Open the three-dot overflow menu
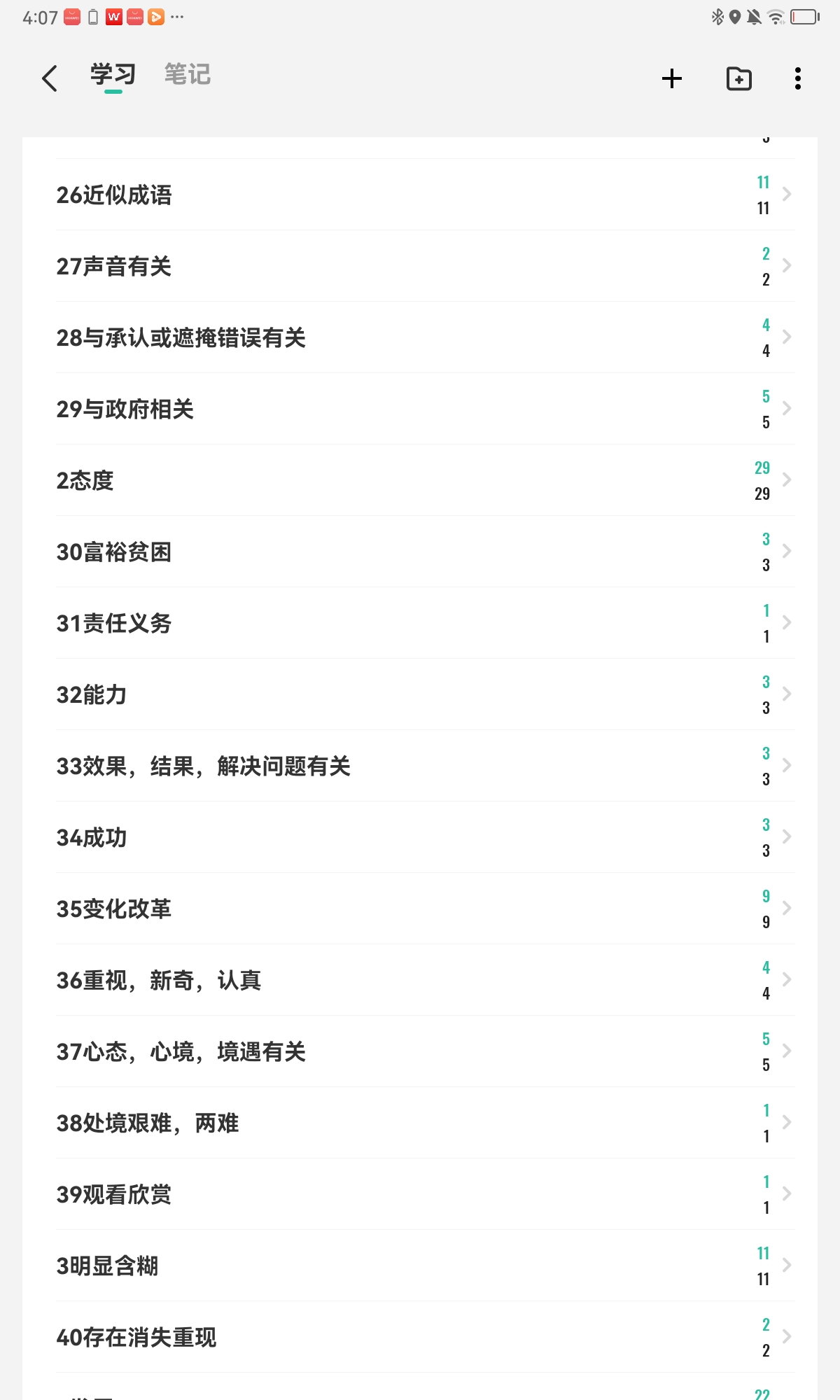 797,78
